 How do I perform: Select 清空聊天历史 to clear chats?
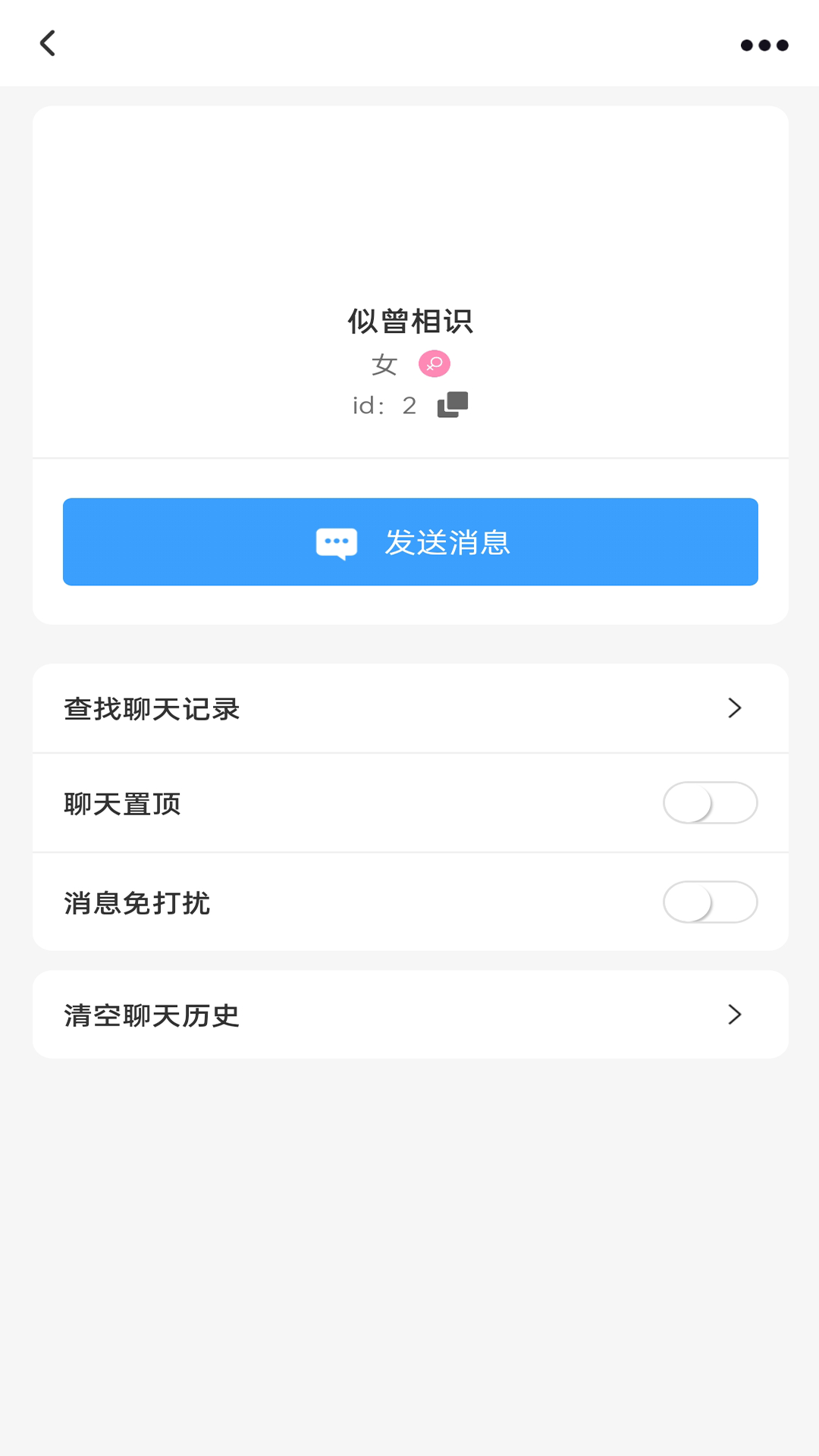point(410,1015)
